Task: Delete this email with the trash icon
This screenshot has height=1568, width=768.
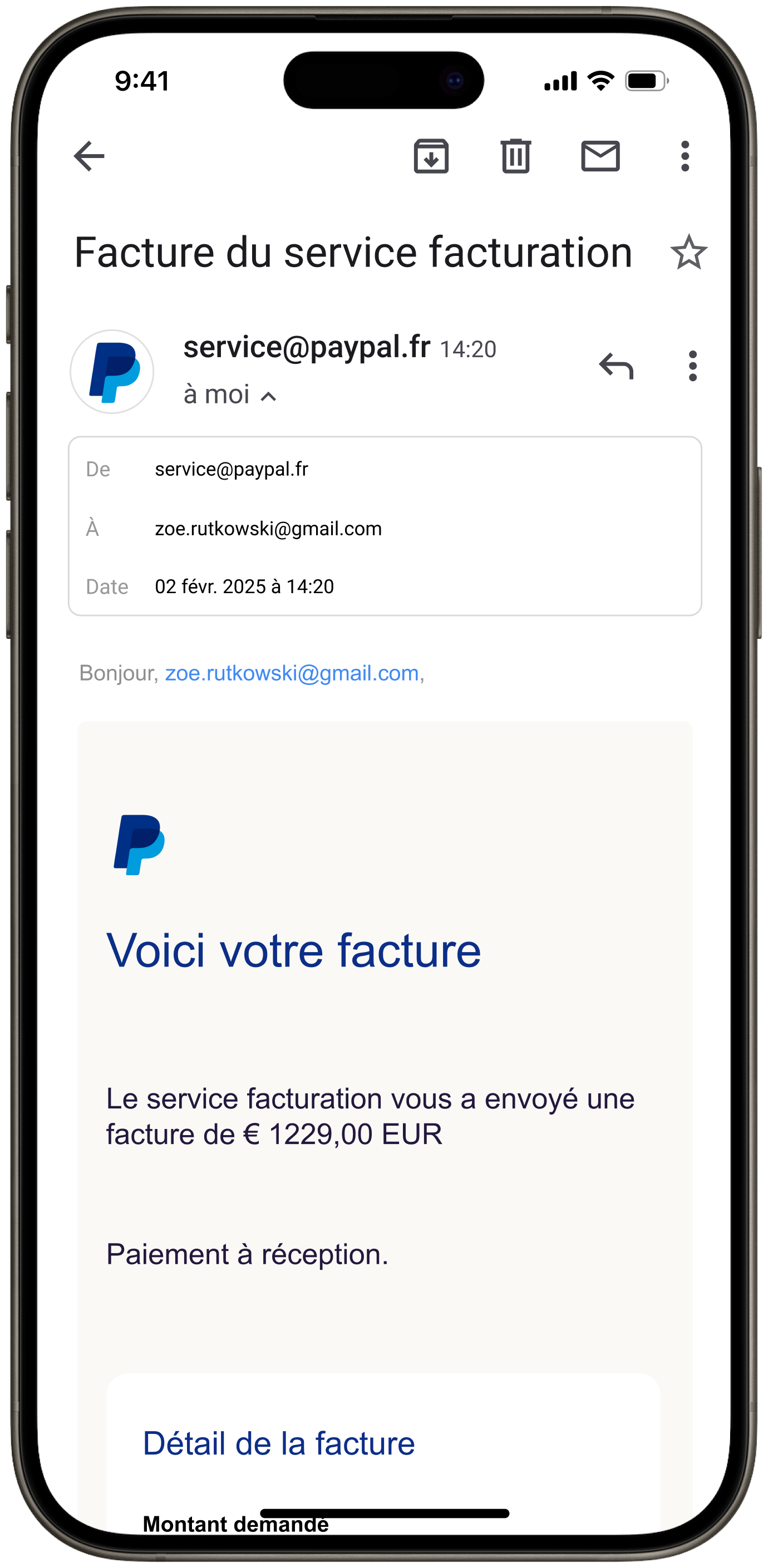Action: [x=516, y=156]
